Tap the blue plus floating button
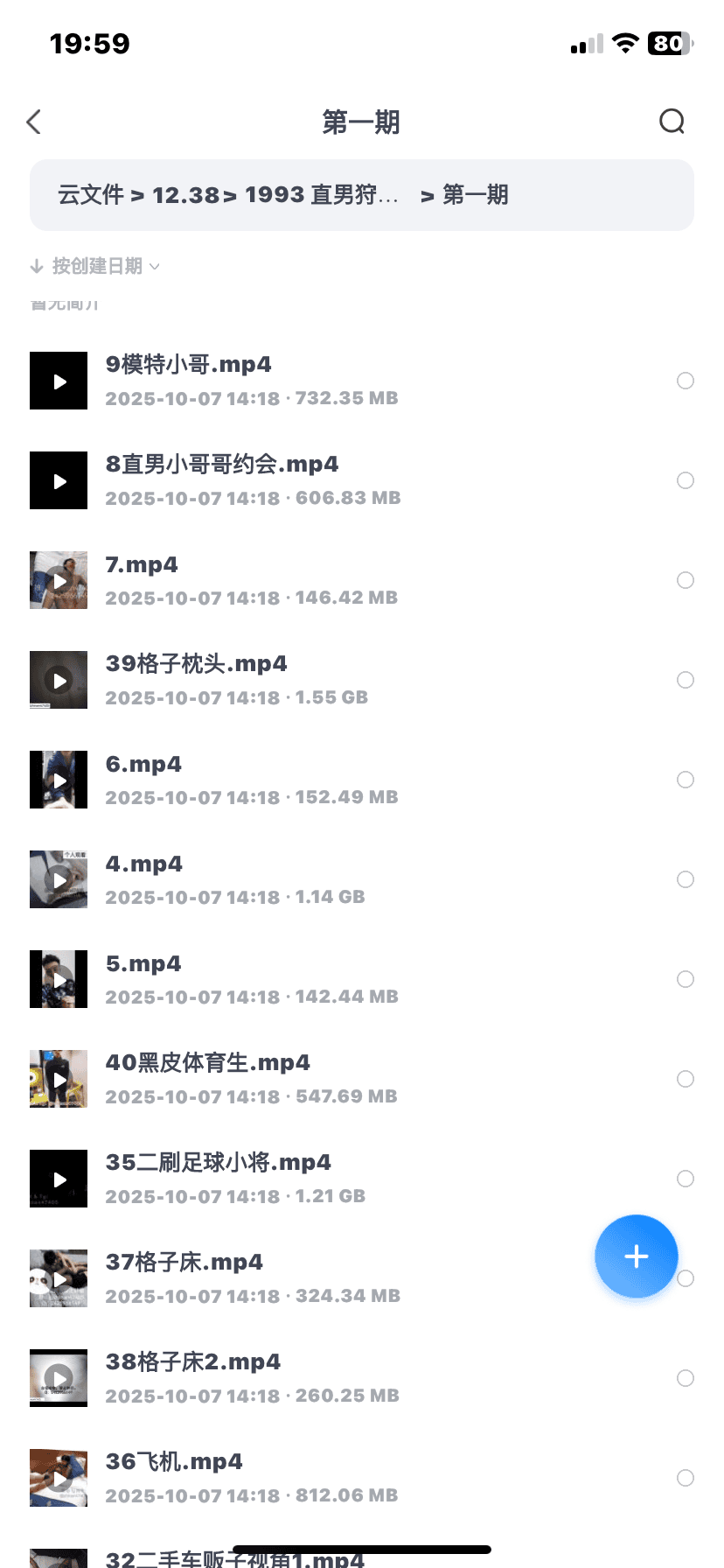The image size is (724, 1568). click(x=636, y=1256)
